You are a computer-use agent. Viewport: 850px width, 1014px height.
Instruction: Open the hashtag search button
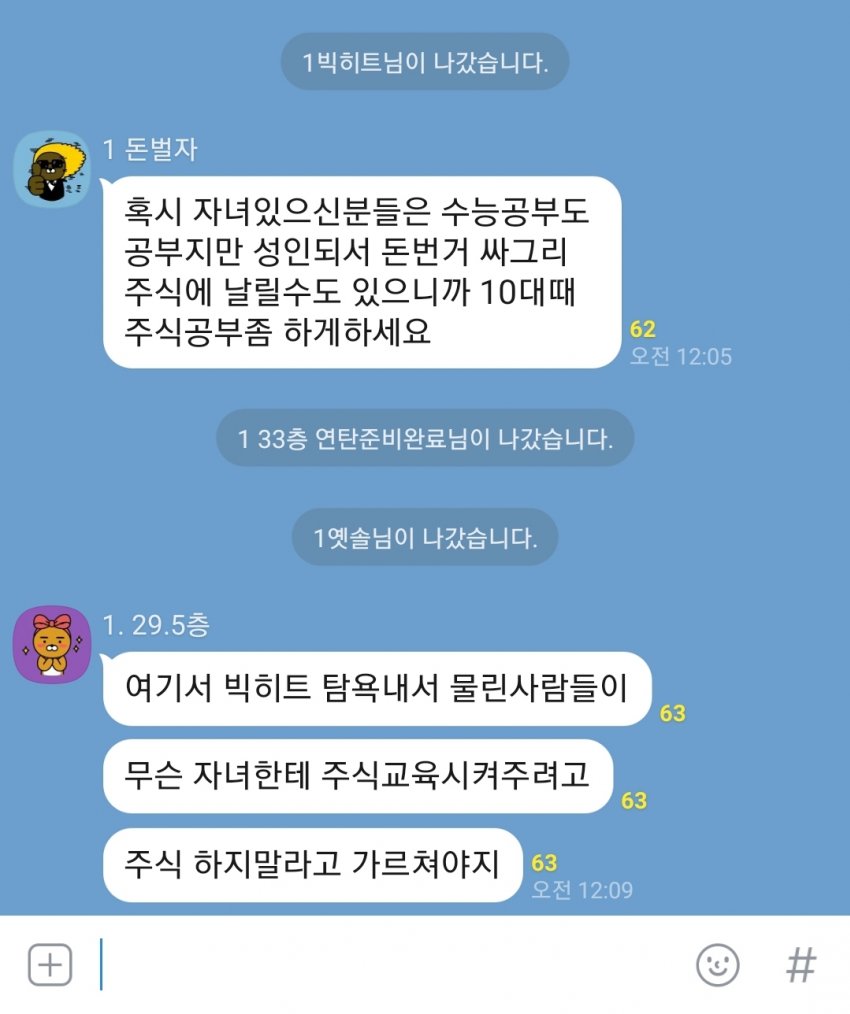[x=801, y=965]
